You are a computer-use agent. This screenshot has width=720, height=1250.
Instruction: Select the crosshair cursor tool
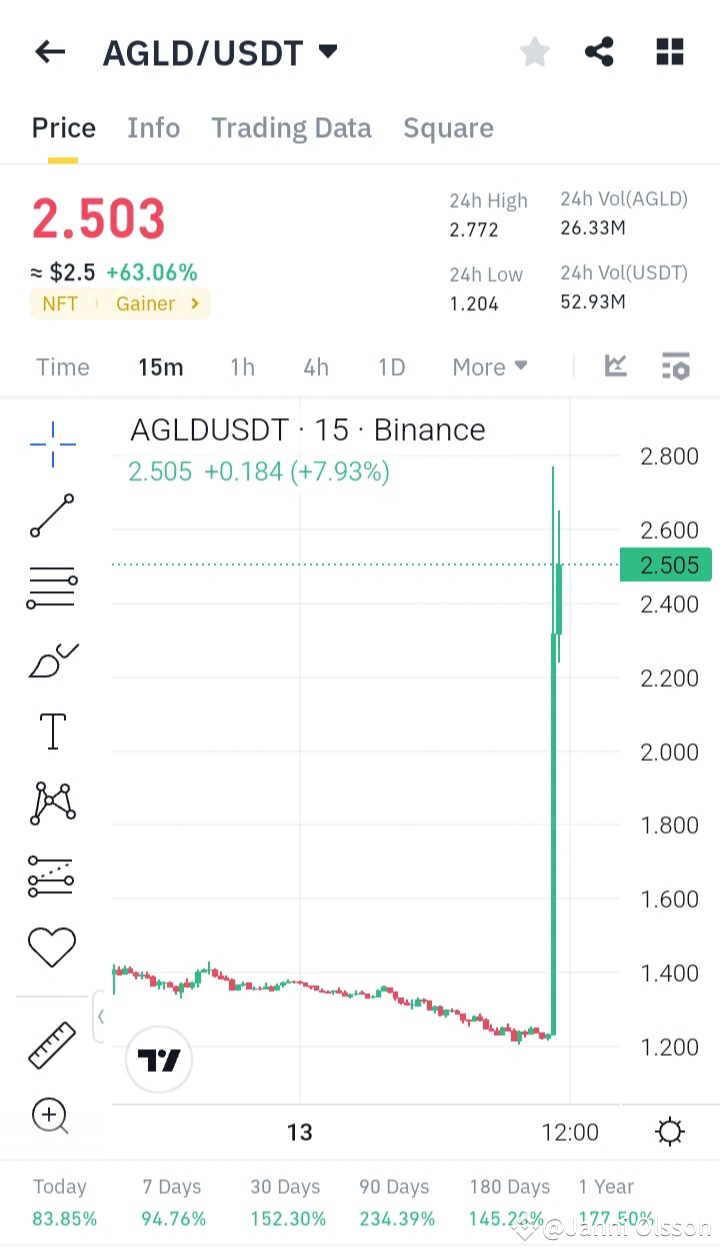[x=52, y=444]
